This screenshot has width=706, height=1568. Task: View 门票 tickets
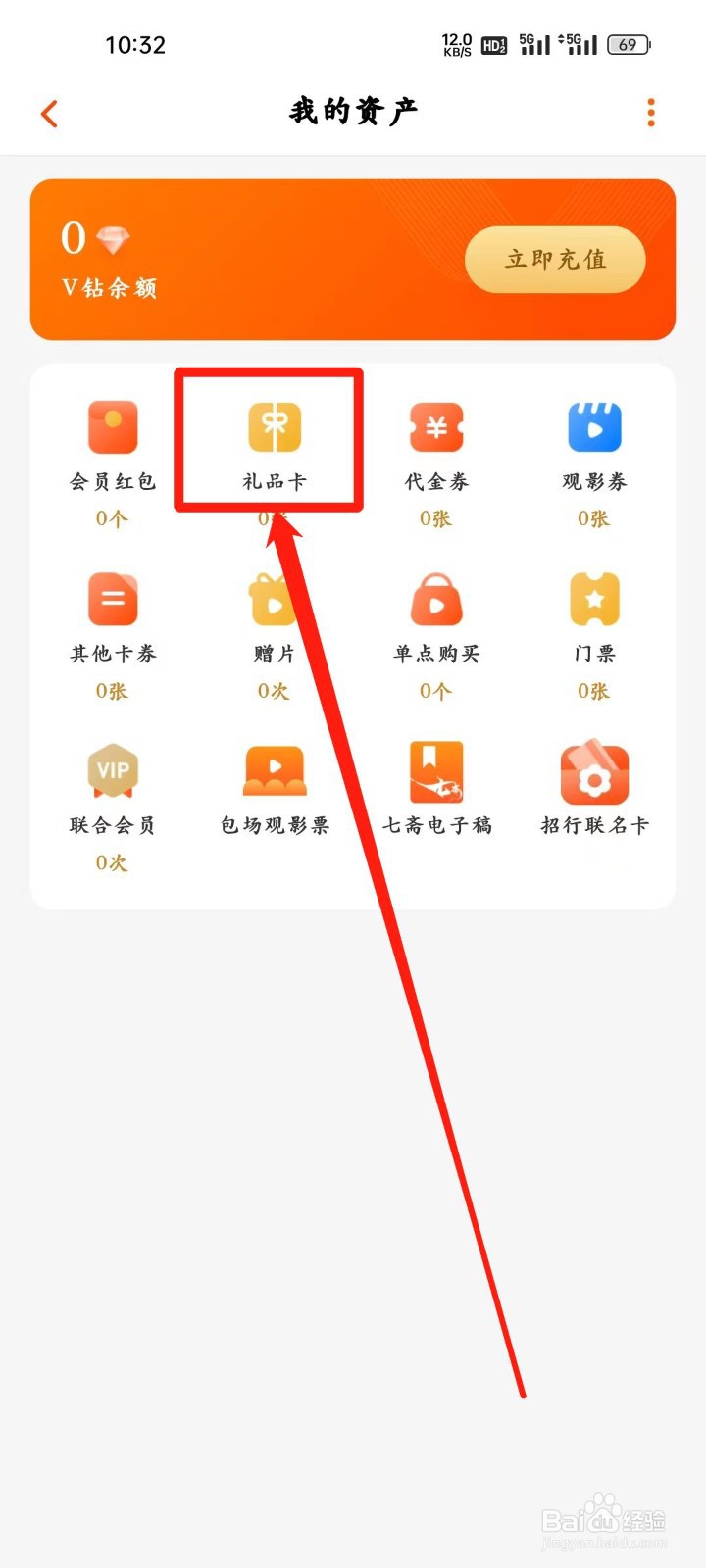594,614
